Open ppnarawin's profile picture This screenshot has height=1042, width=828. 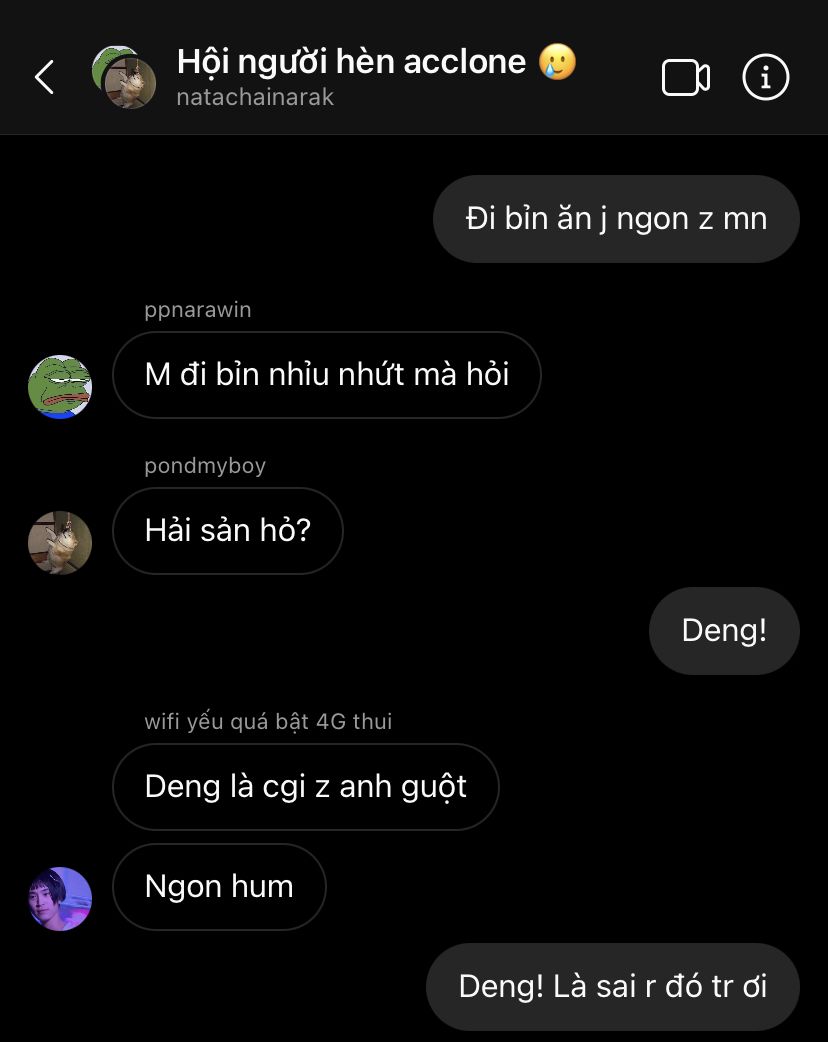point(60,386)
